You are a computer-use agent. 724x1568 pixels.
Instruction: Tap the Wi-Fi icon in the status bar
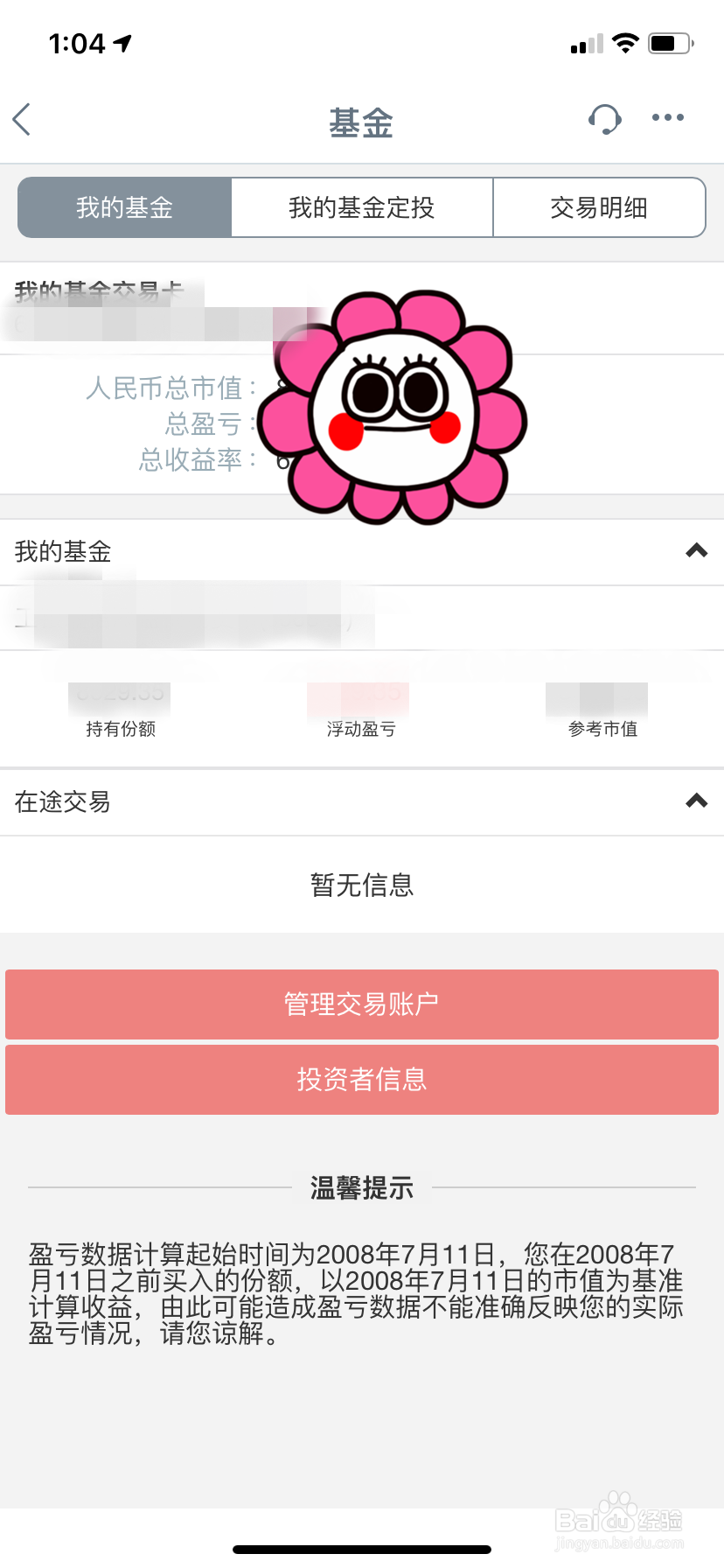click(x=626, y=41)
